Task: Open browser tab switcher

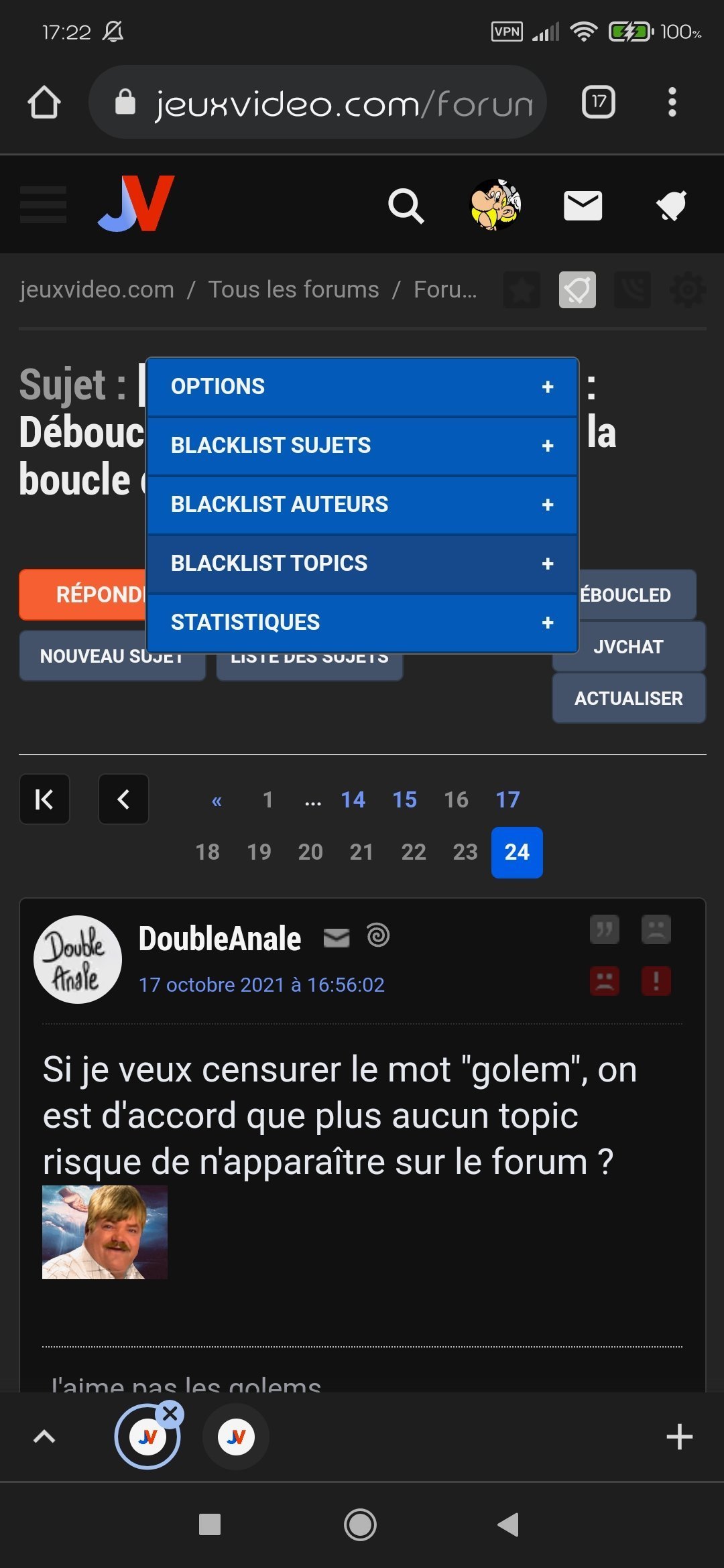Action: (598, 102)
